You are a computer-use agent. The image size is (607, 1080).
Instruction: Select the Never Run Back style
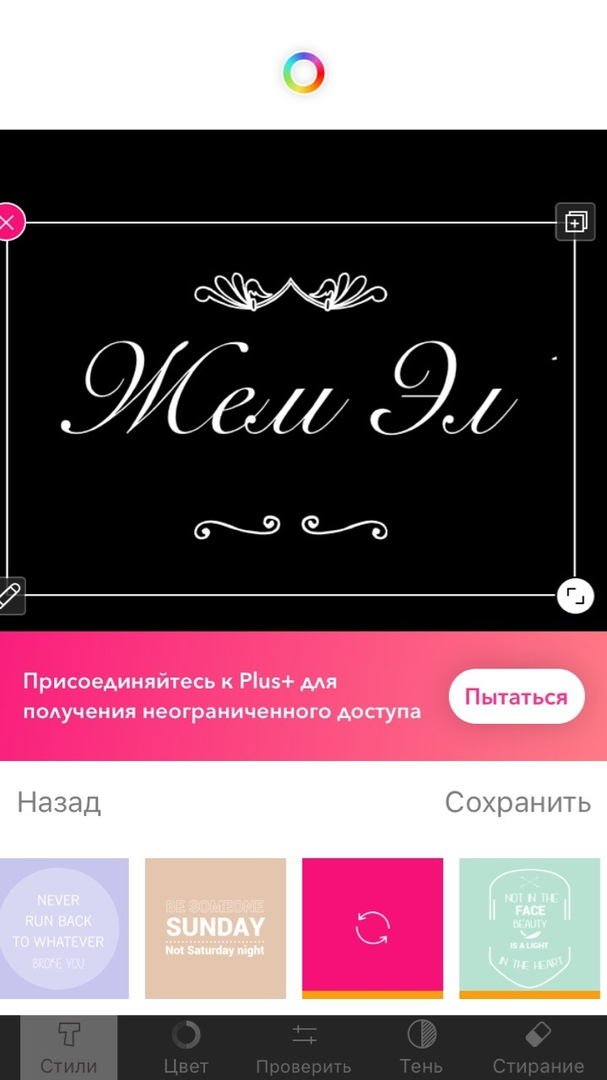point(64,928)
